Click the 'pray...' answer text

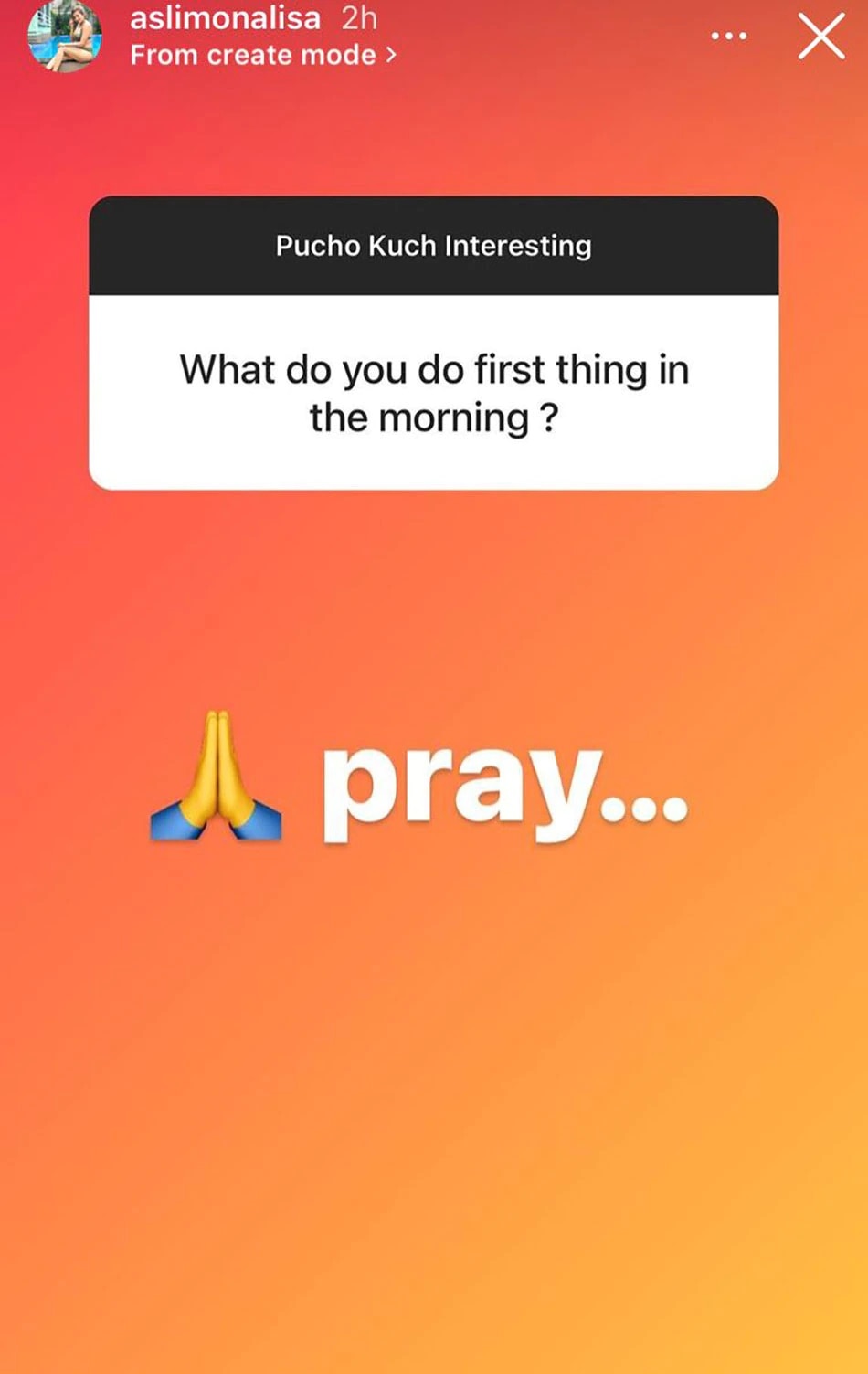(503, 786)
